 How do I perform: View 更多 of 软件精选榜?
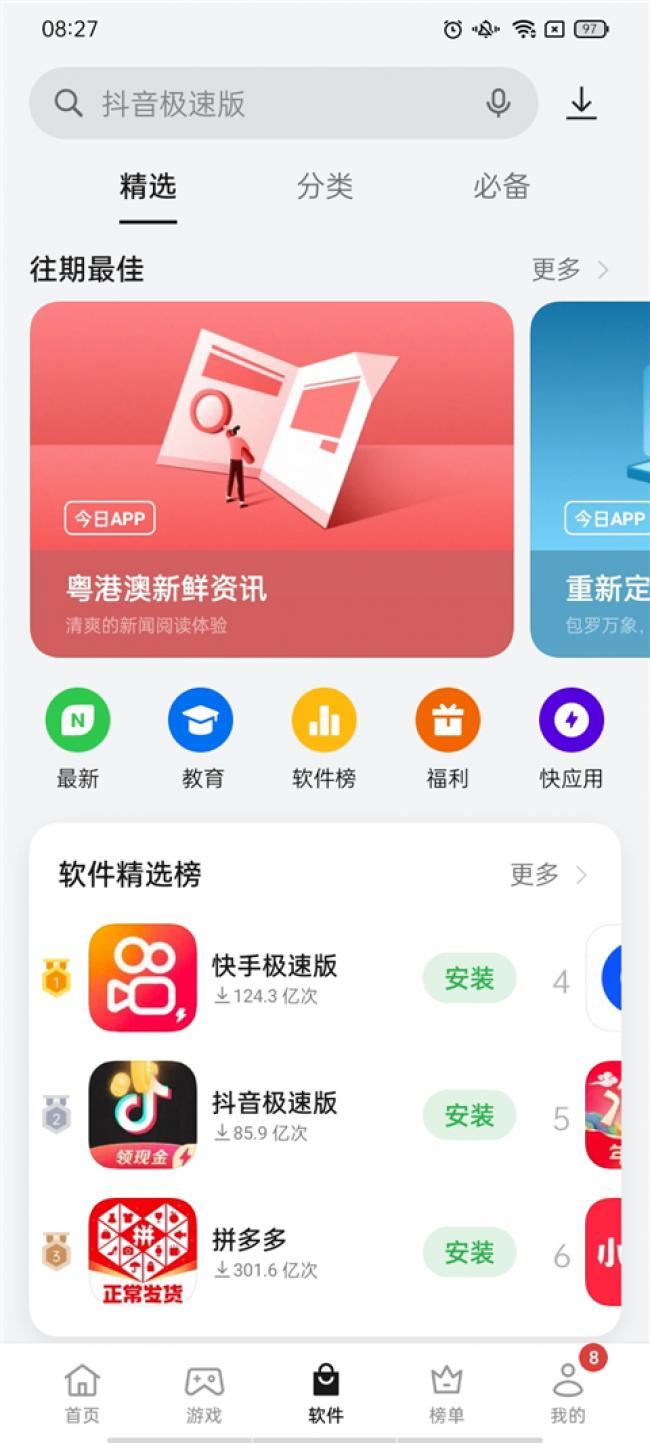click(548, 875)
